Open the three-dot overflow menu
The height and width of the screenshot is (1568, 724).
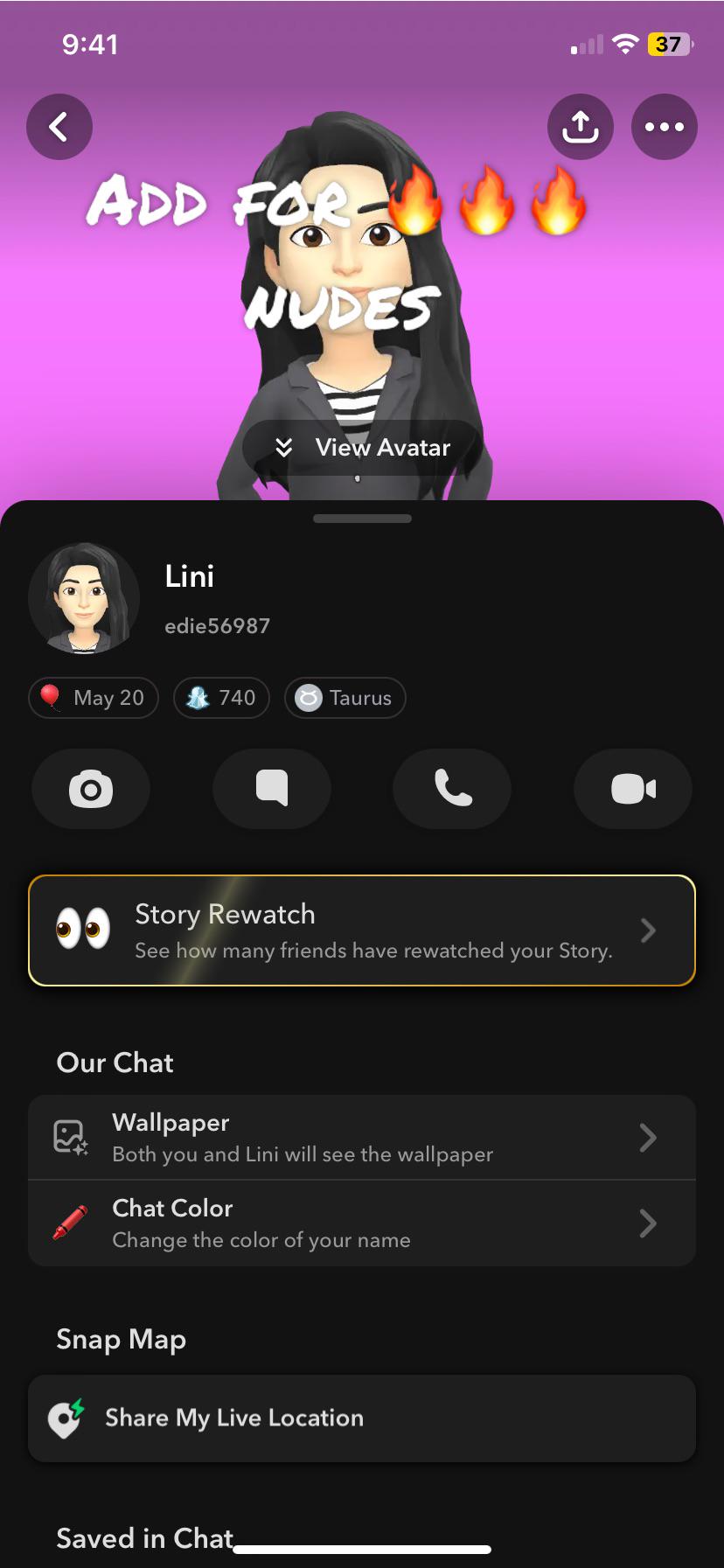click(x=664, y=128)
